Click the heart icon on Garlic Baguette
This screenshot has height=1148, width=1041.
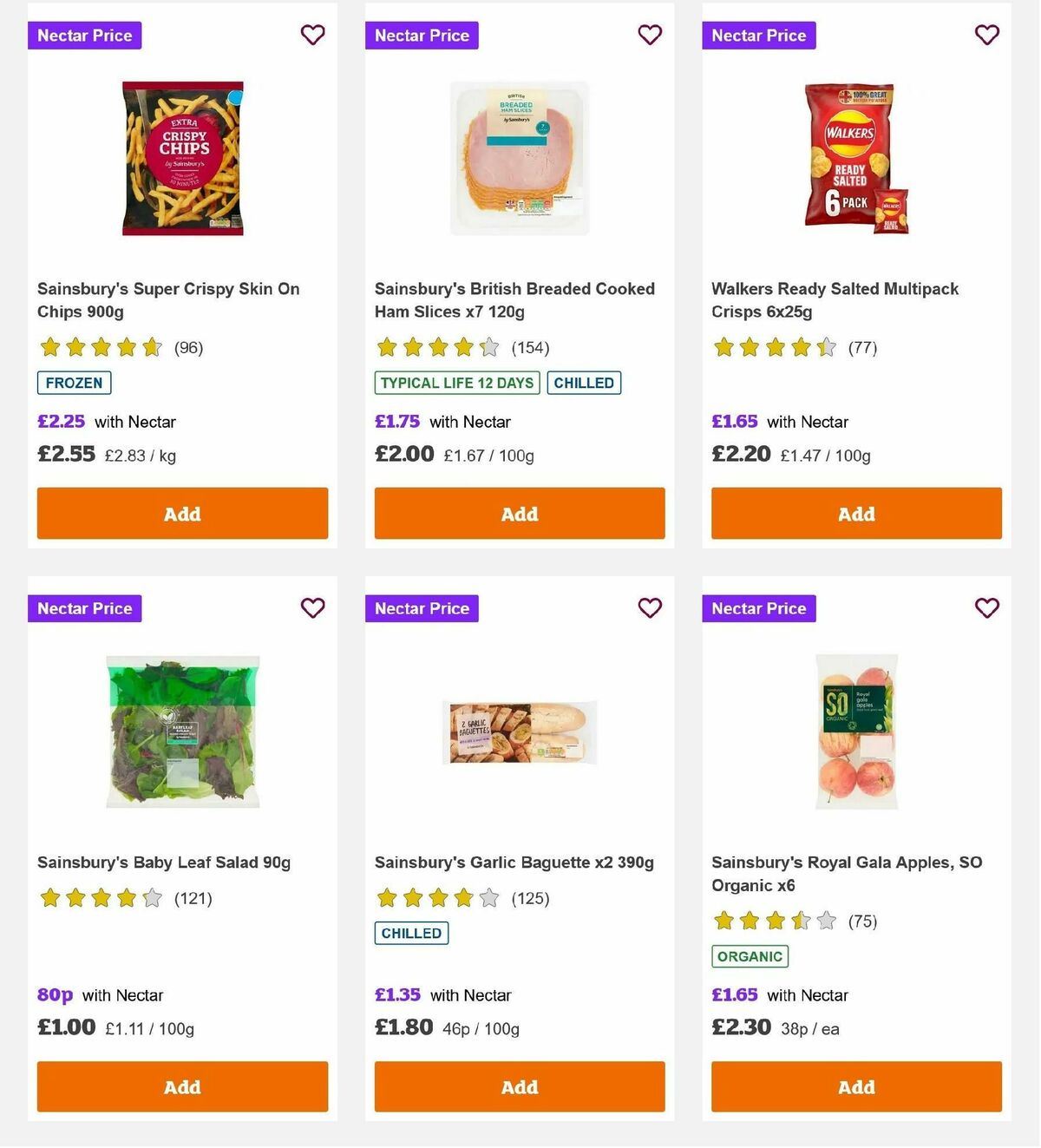click(x=649, y=608)
